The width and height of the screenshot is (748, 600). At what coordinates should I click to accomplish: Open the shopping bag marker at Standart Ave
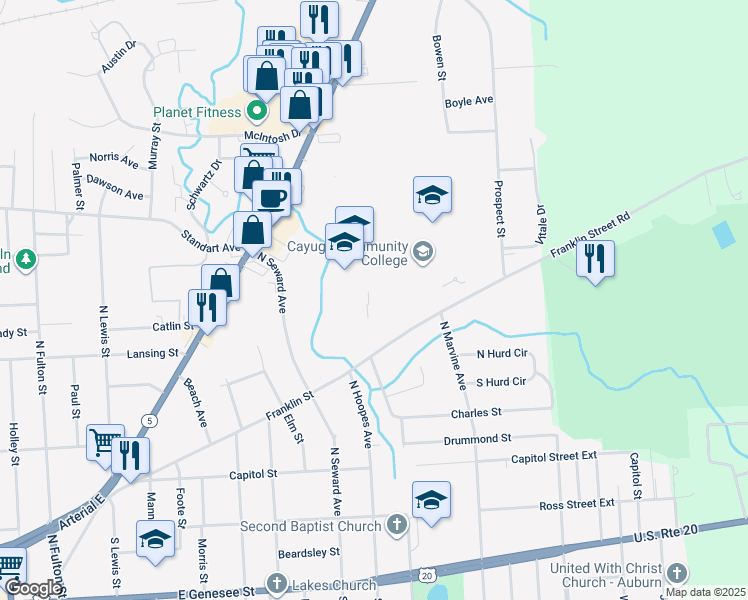(x=252, y=234)
